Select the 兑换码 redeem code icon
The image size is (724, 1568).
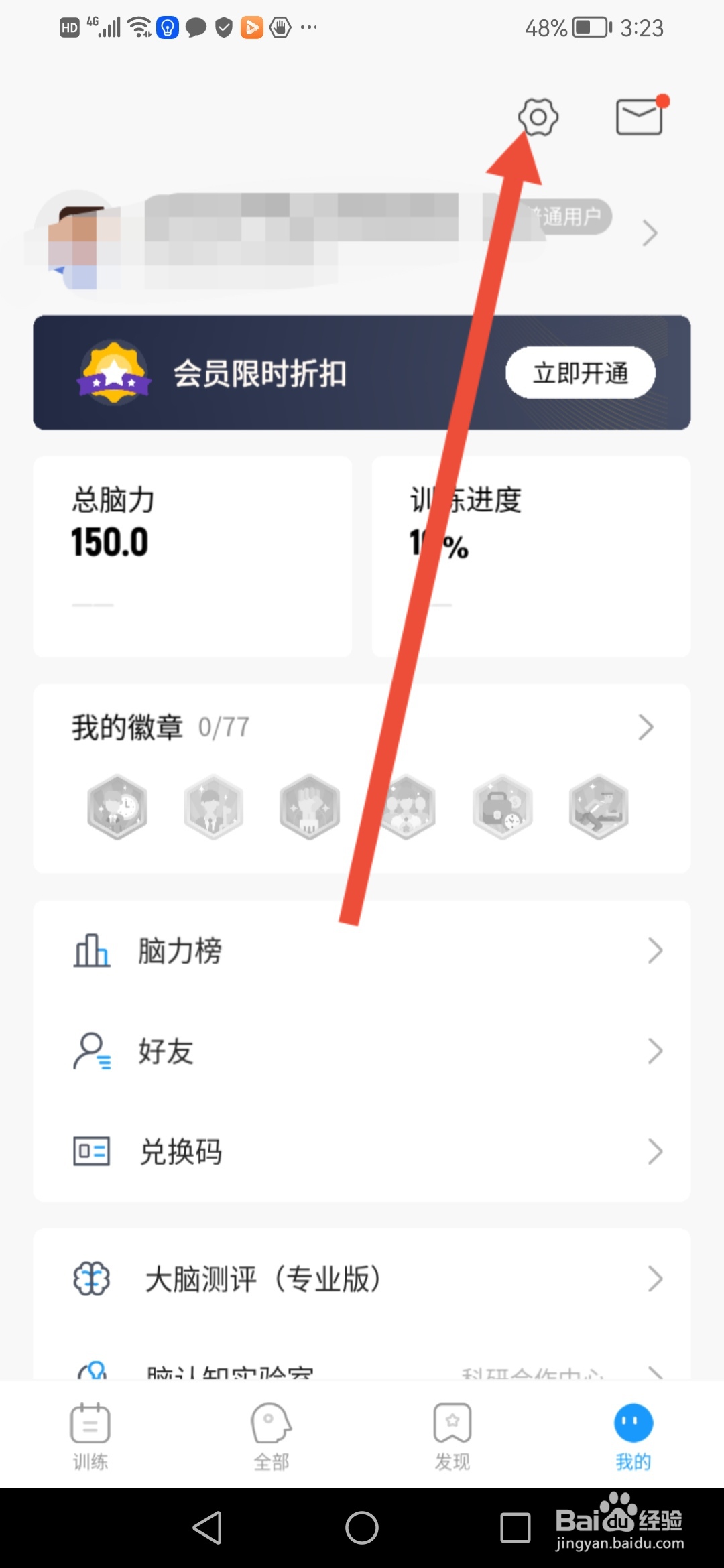click(90, 1151)
